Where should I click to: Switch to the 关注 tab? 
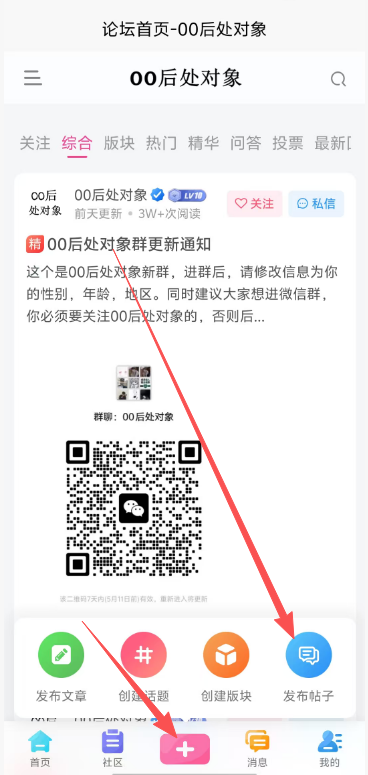(35, 143)
